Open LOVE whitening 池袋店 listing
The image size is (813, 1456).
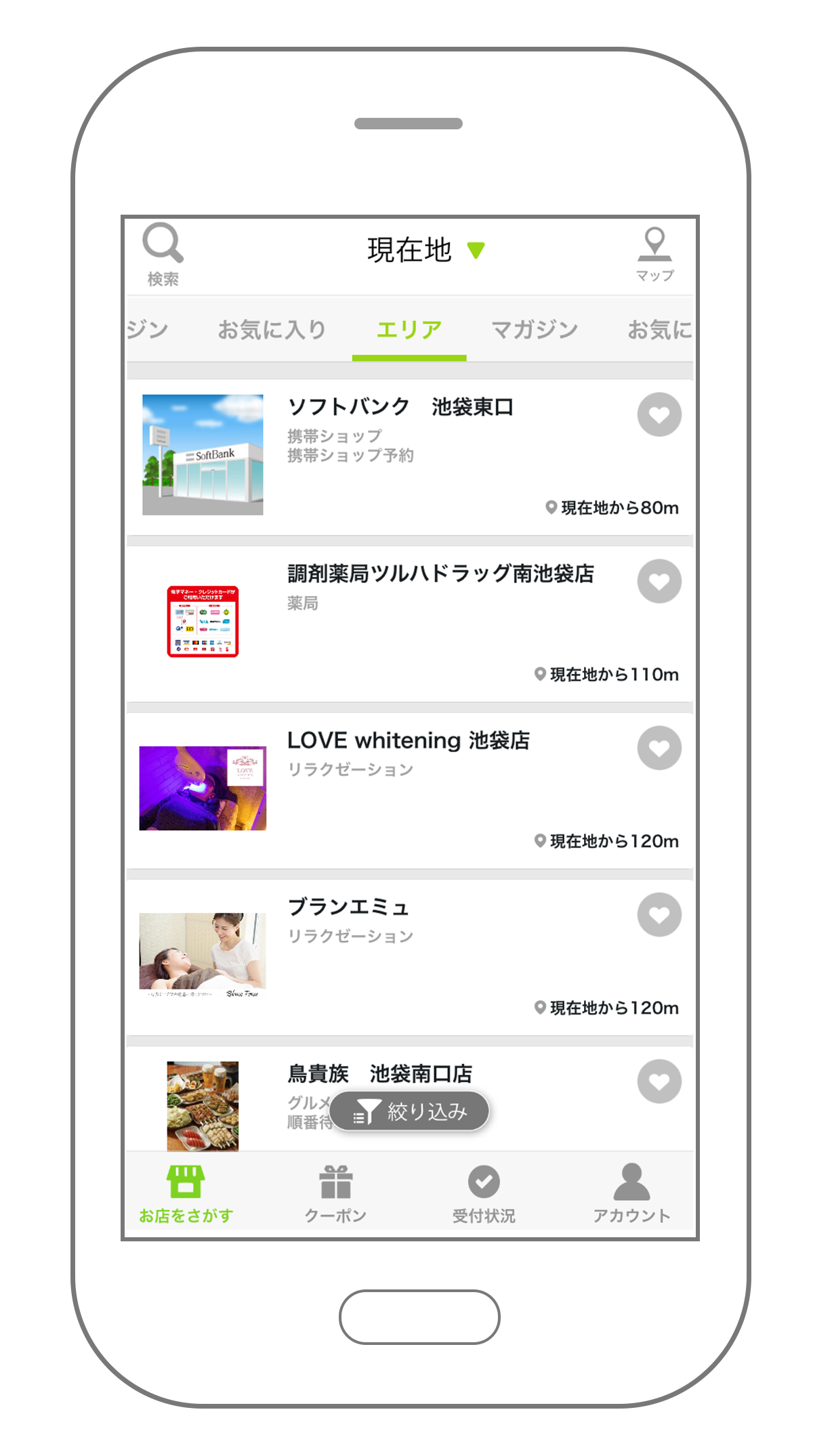(408, 740)
